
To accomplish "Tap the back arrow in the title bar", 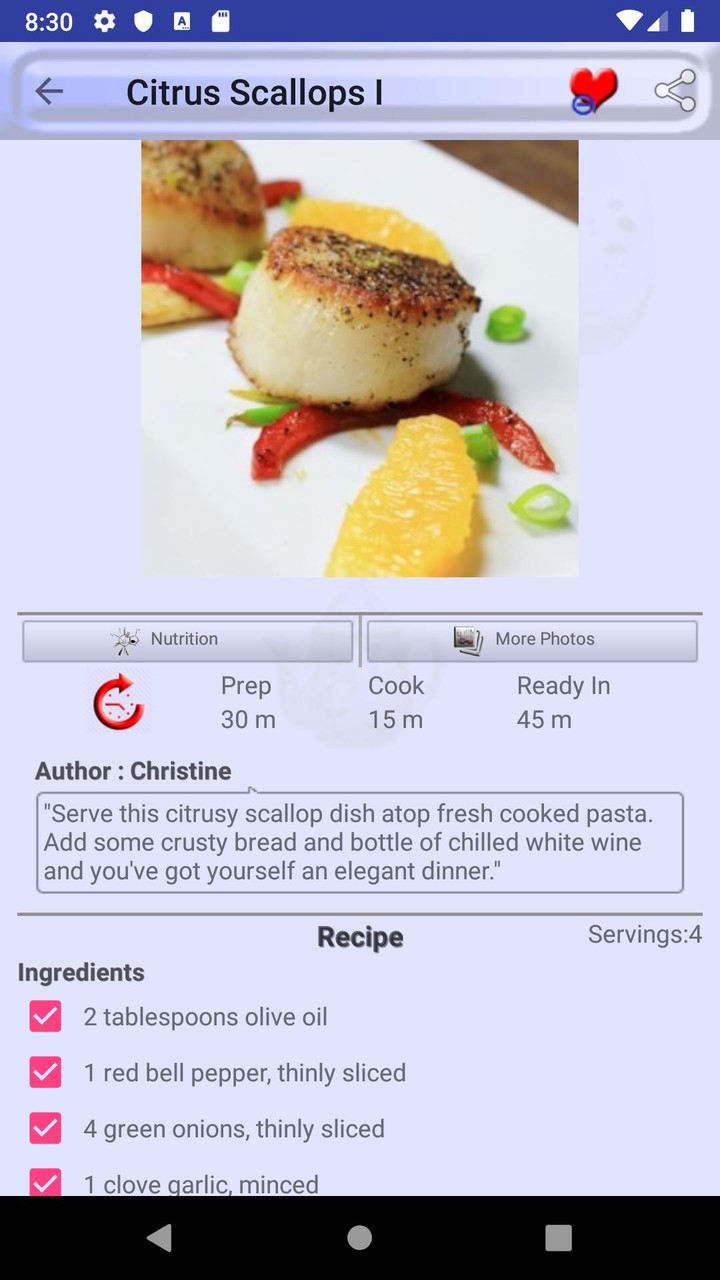I will coord(48,91).
